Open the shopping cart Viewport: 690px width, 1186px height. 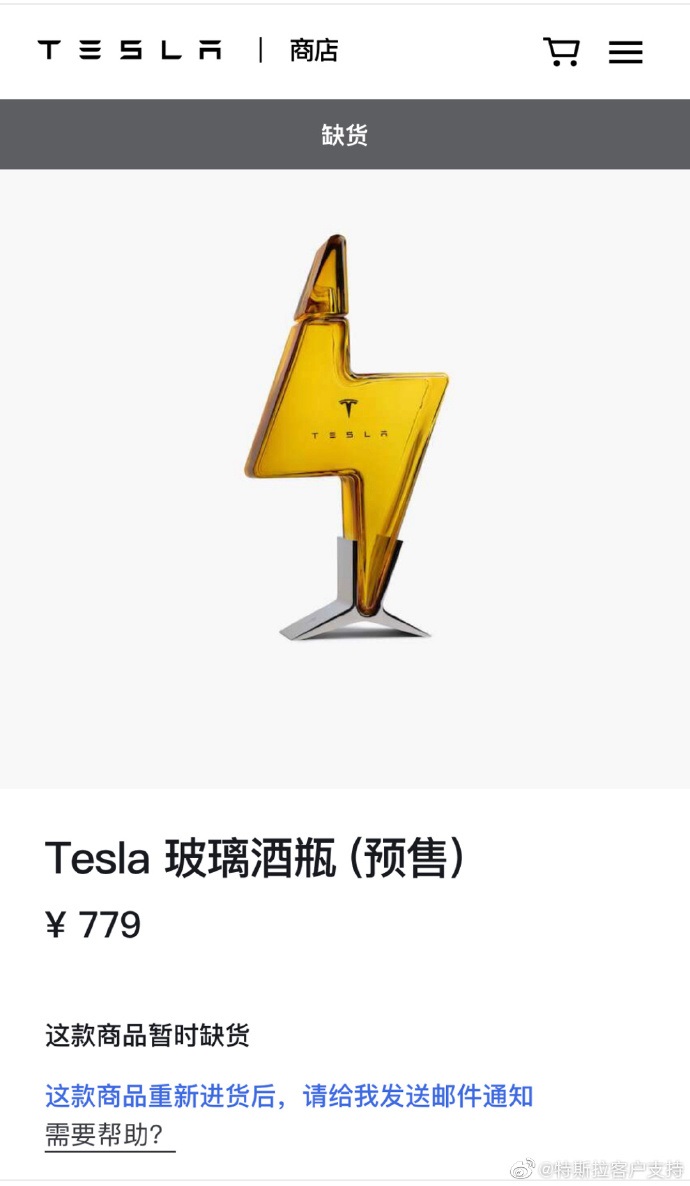tap(561, 51)
